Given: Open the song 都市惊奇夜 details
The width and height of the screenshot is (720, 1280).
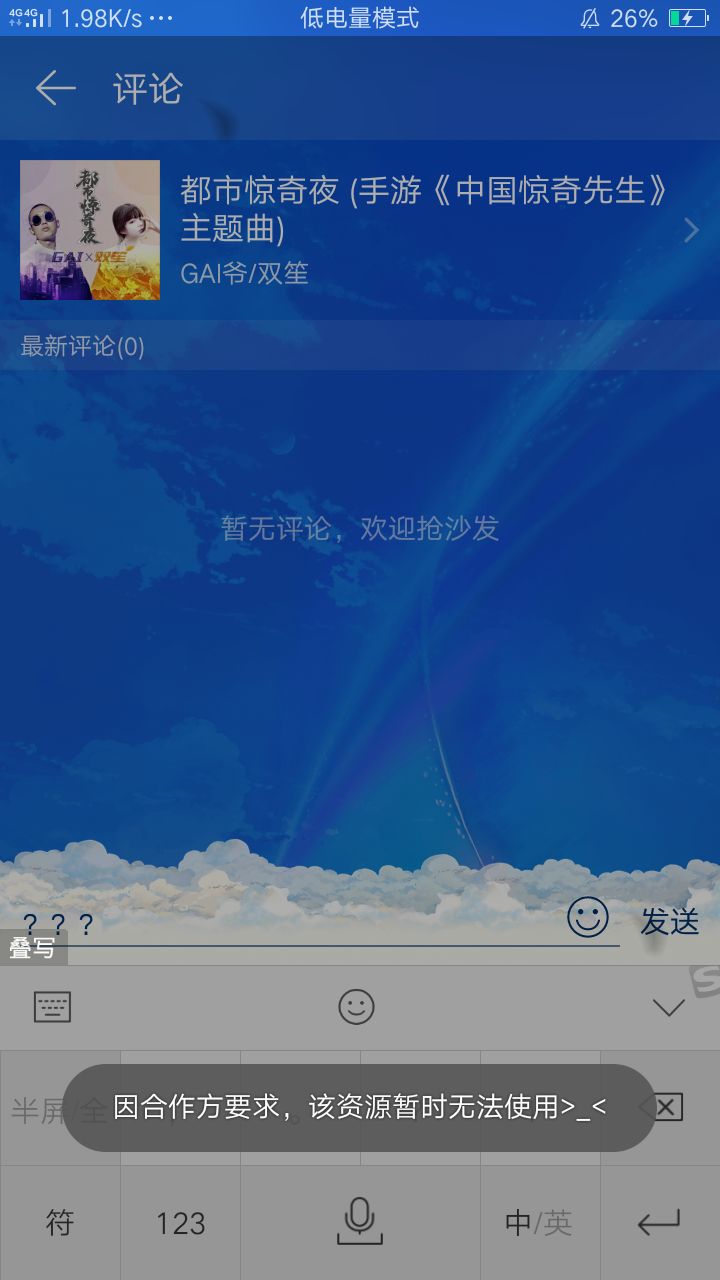Looking at the screenshot, I should pyautogui.click(x=360, y=230).
